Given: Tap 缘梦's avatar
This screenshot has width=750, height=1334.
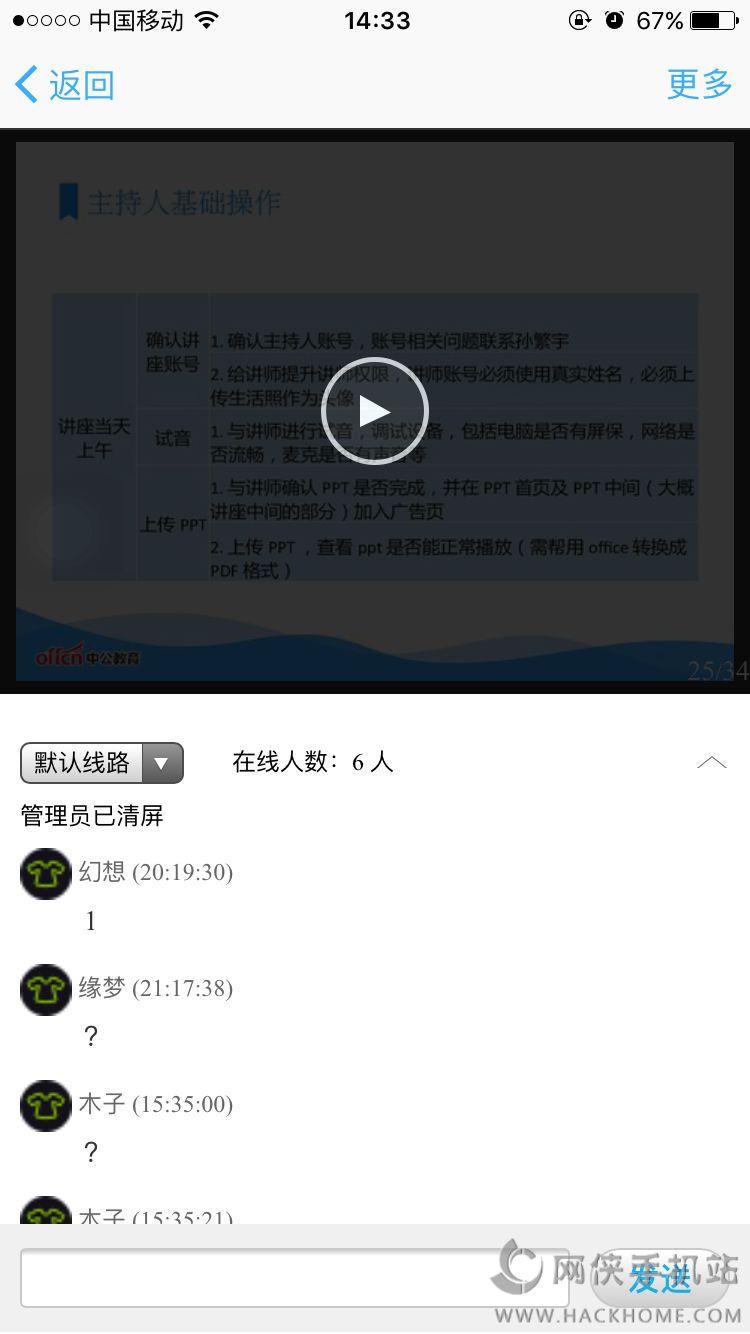Looking at the screenshot, I should click(46, 990).
